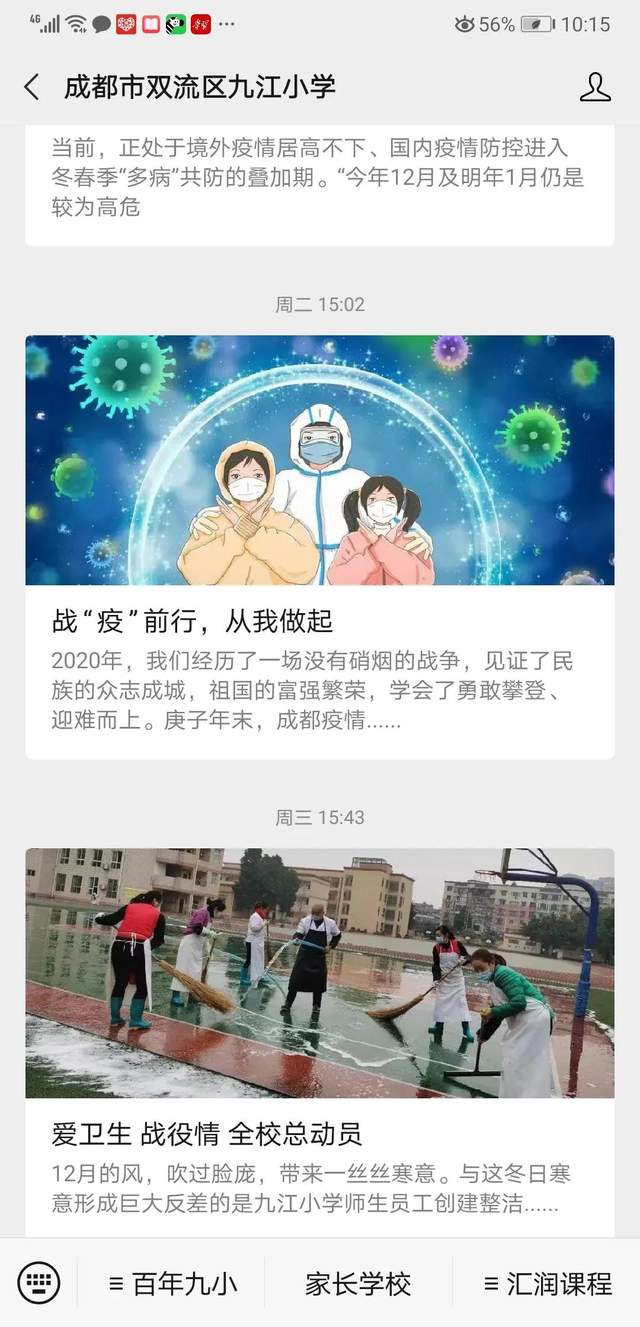This screenshot has width=640, height=1327.
Task: Open the account profile icon
Action: point(595,87)
